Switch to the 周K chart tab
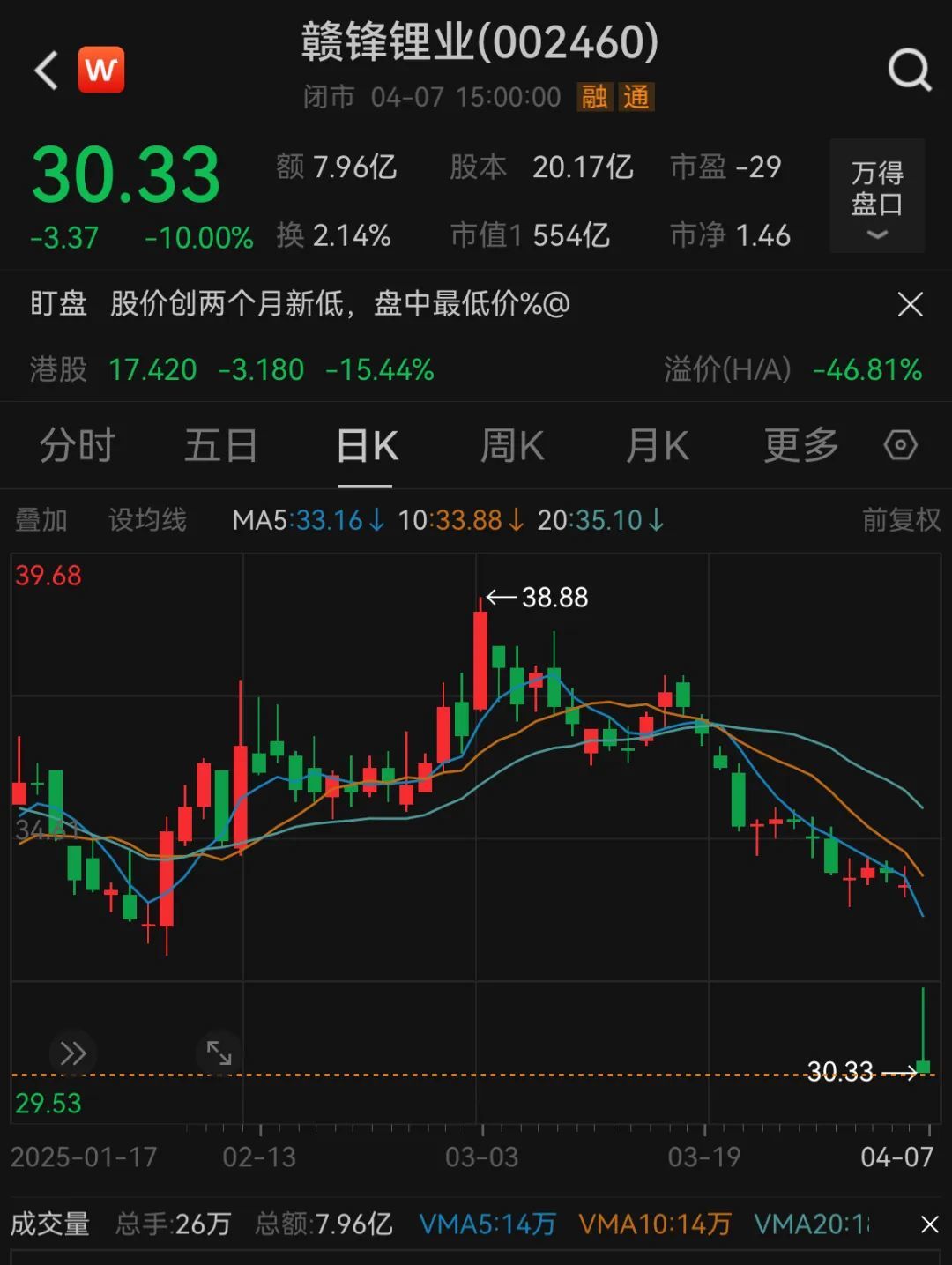 click(x=512, y=446)
